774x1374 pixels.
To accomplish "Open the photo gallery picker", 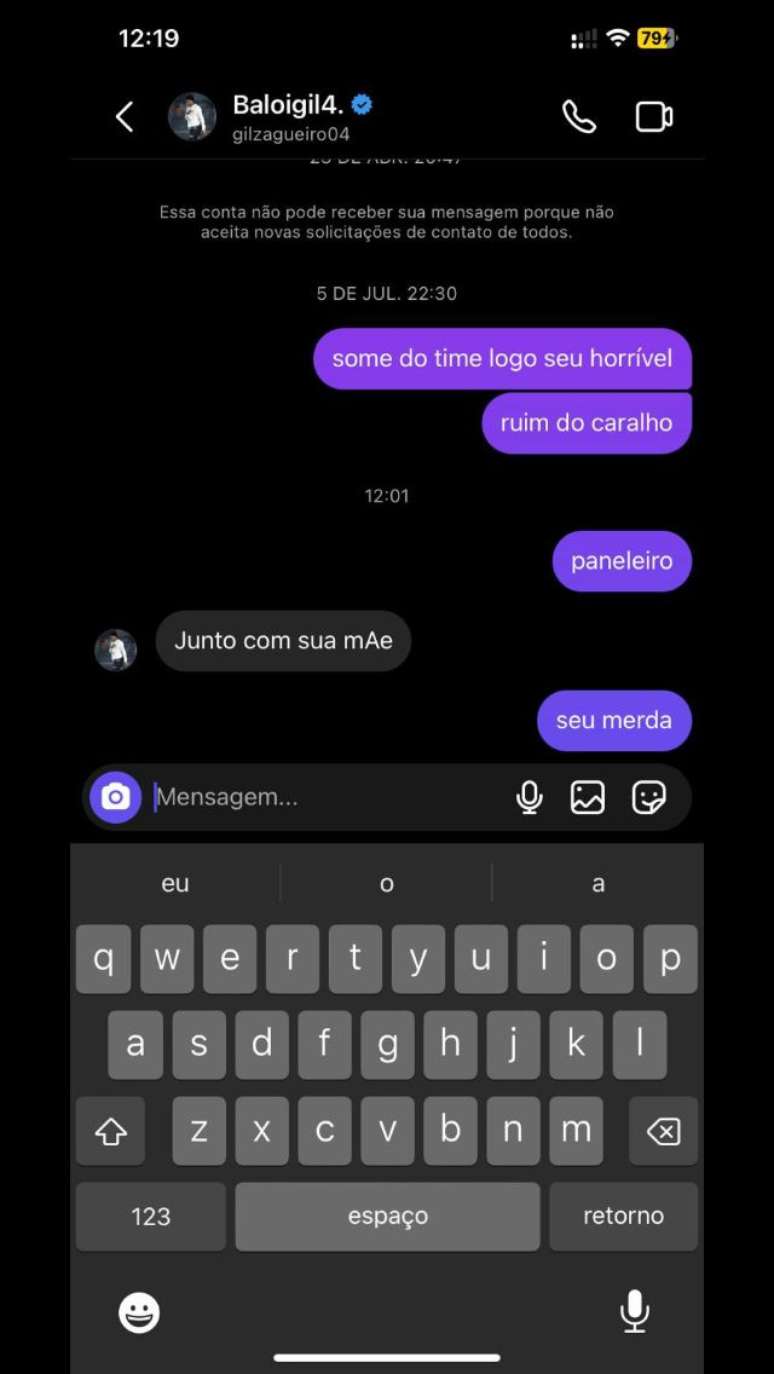I will [588, 797].
